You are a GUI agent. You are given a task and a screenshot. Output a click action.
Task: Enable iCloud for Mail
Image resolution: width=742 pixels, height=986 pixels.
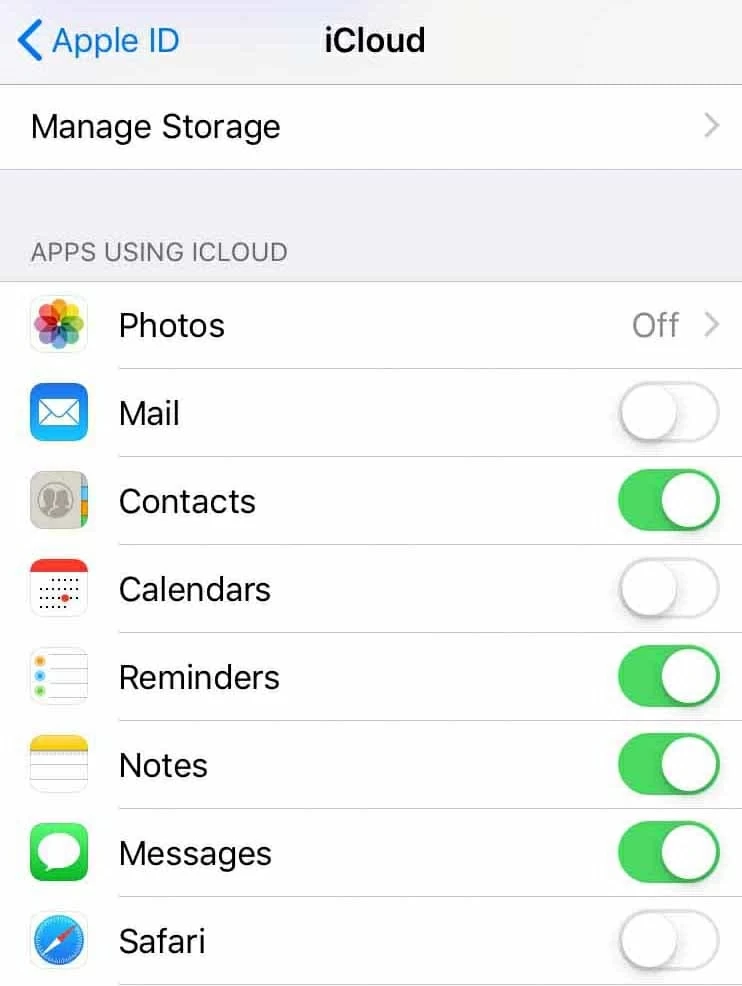coord(668,413)
